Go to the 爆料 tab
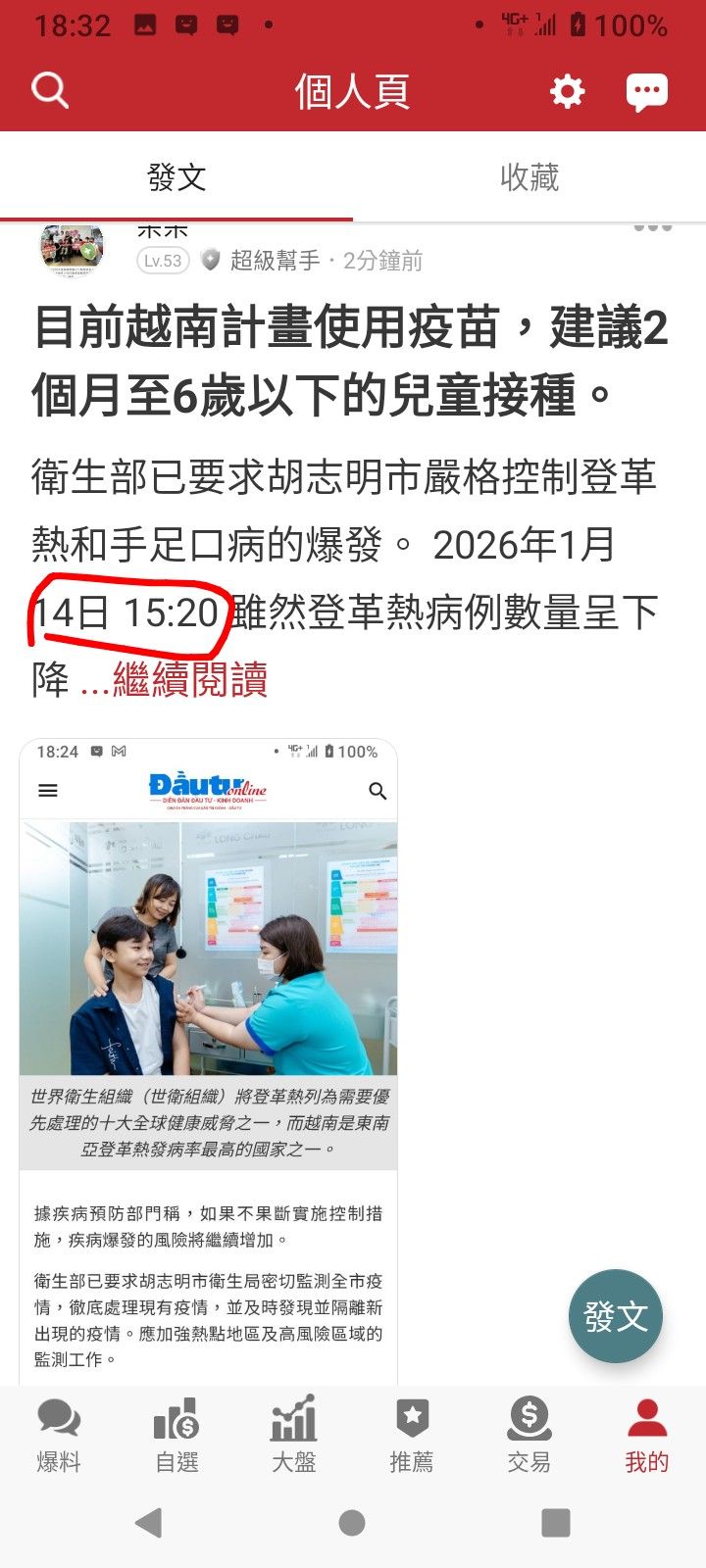Viewport: 706px width, 1568px height. click(59, 1436)
